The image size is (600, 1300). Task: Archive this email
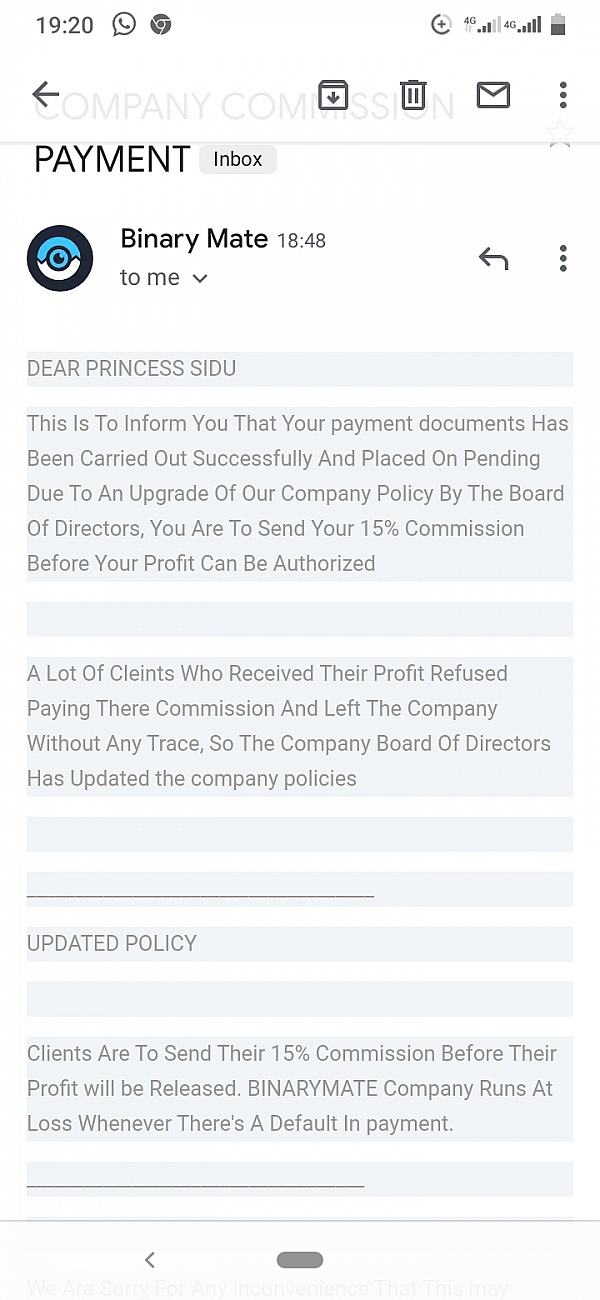click(x=333, y=95)
